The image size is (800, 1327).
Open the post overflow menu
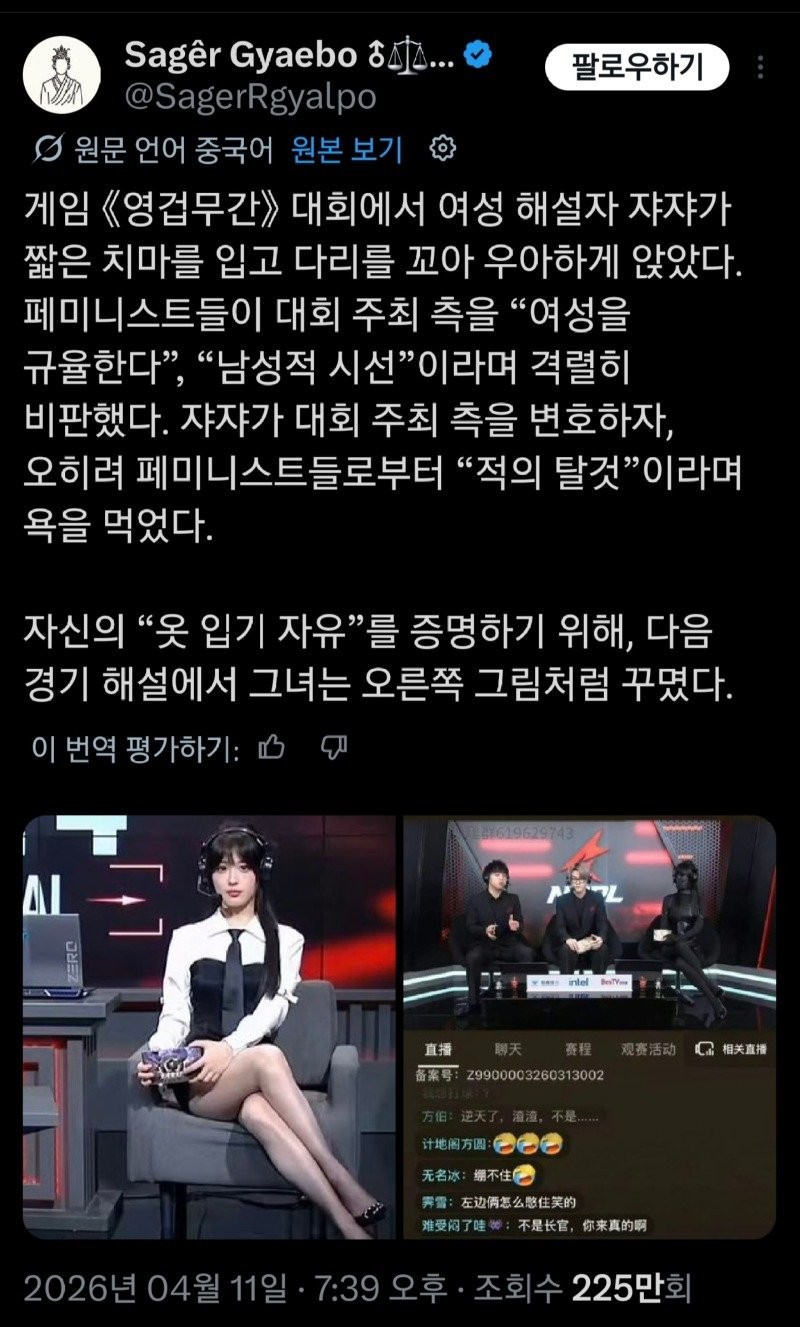(x=762, y=67)
